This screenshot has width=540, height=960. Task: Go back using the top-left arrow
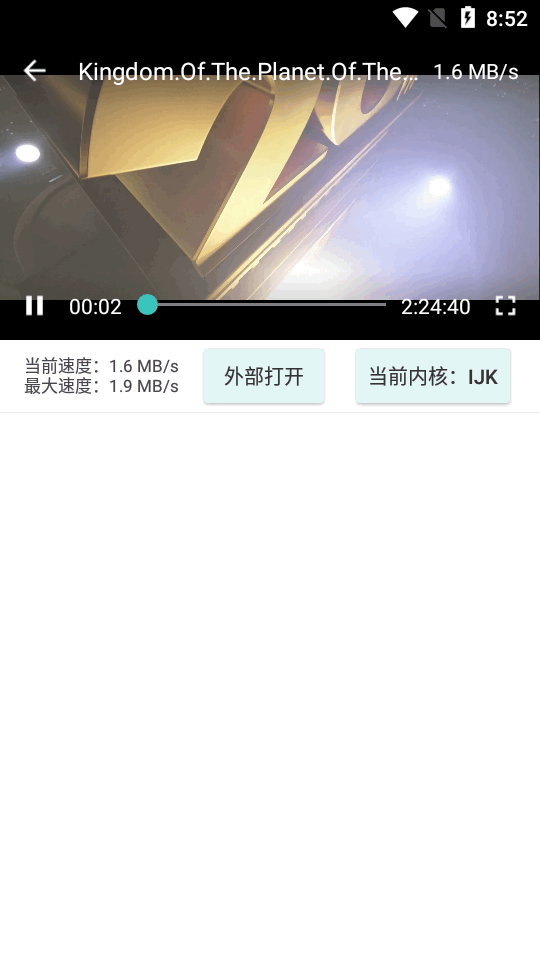tap(35, 71)
